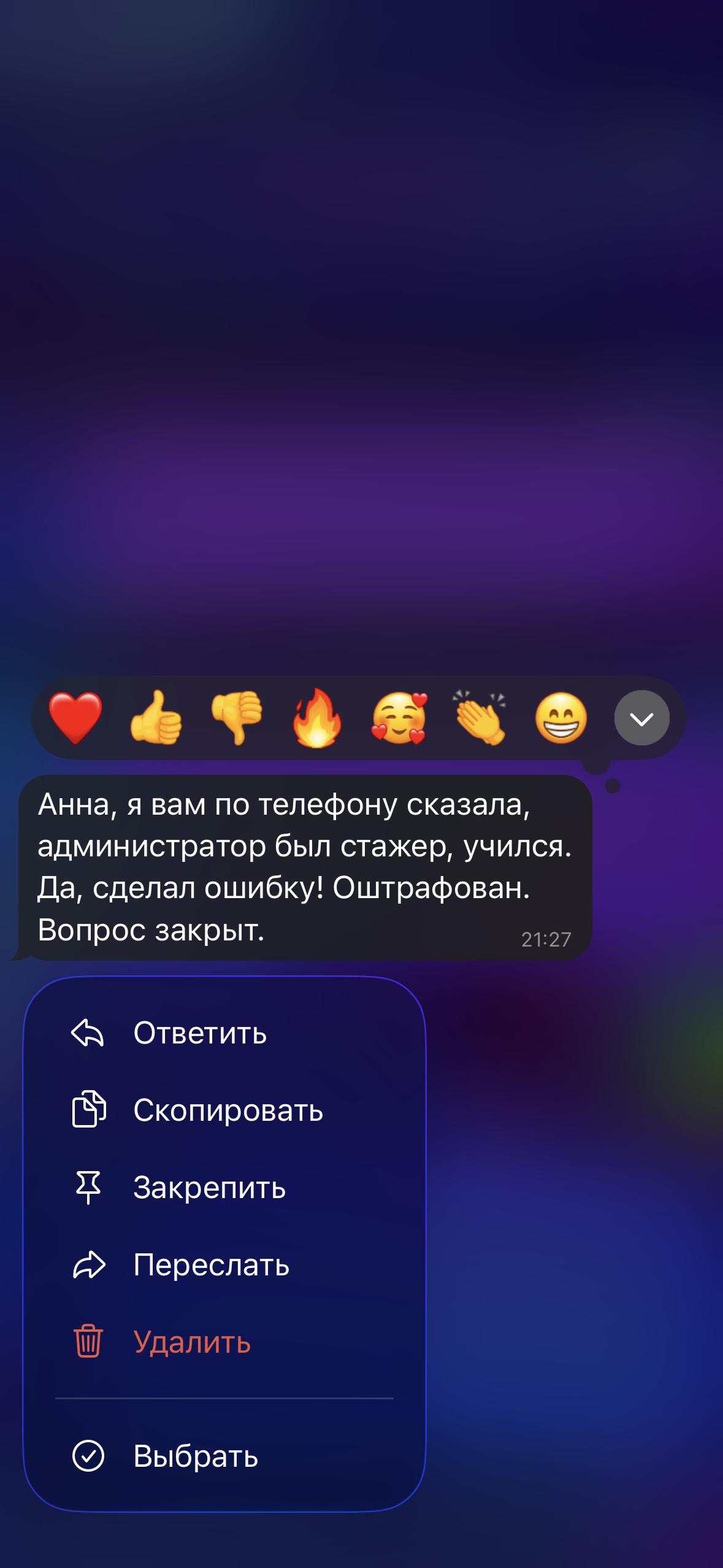The image size is (723, 1568).
Task: React with the smiling face with hearts
Action: [399, 718]
